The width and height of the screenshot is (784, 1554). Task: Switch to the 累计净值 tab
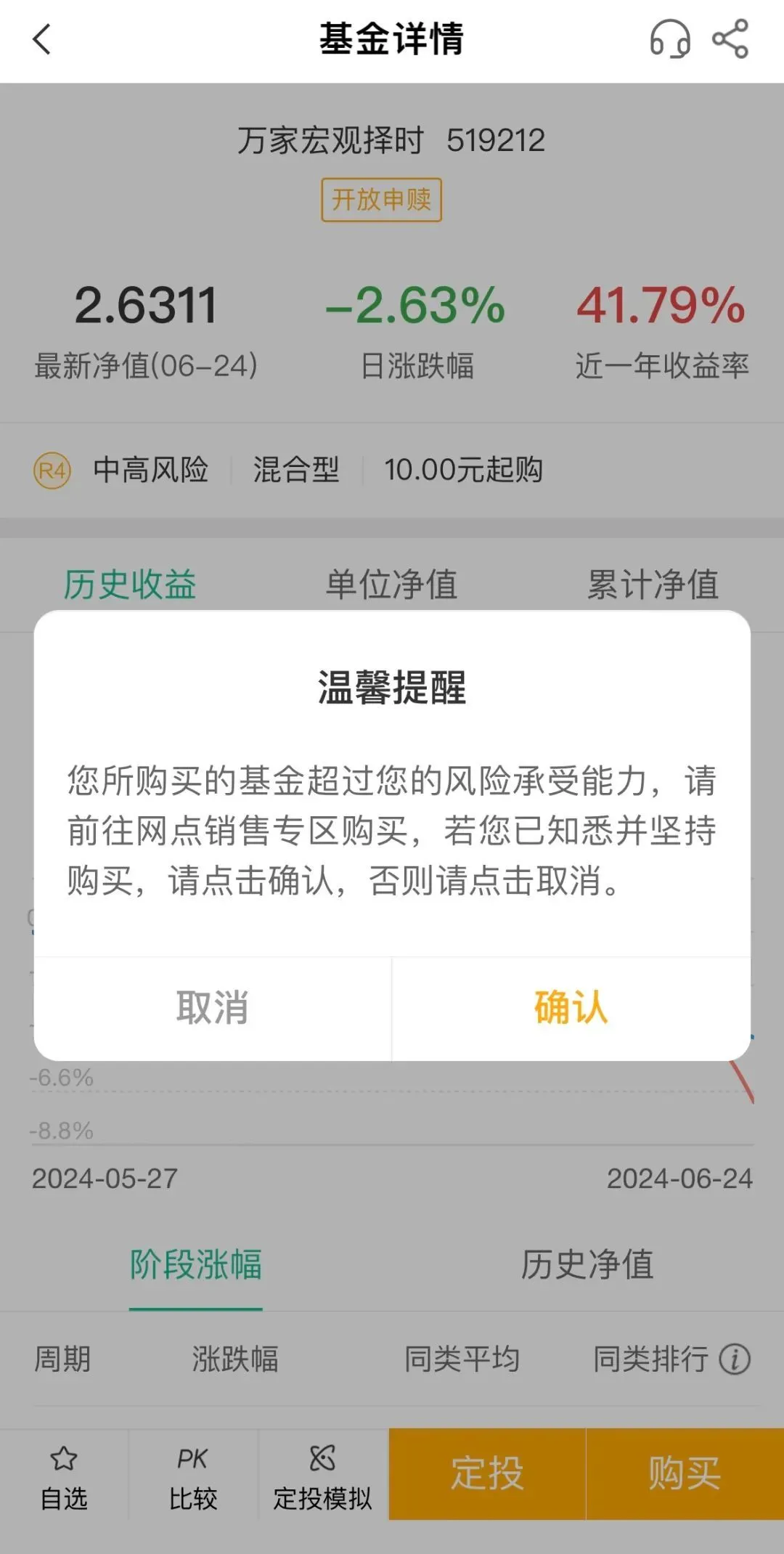(x=653, y=585)
